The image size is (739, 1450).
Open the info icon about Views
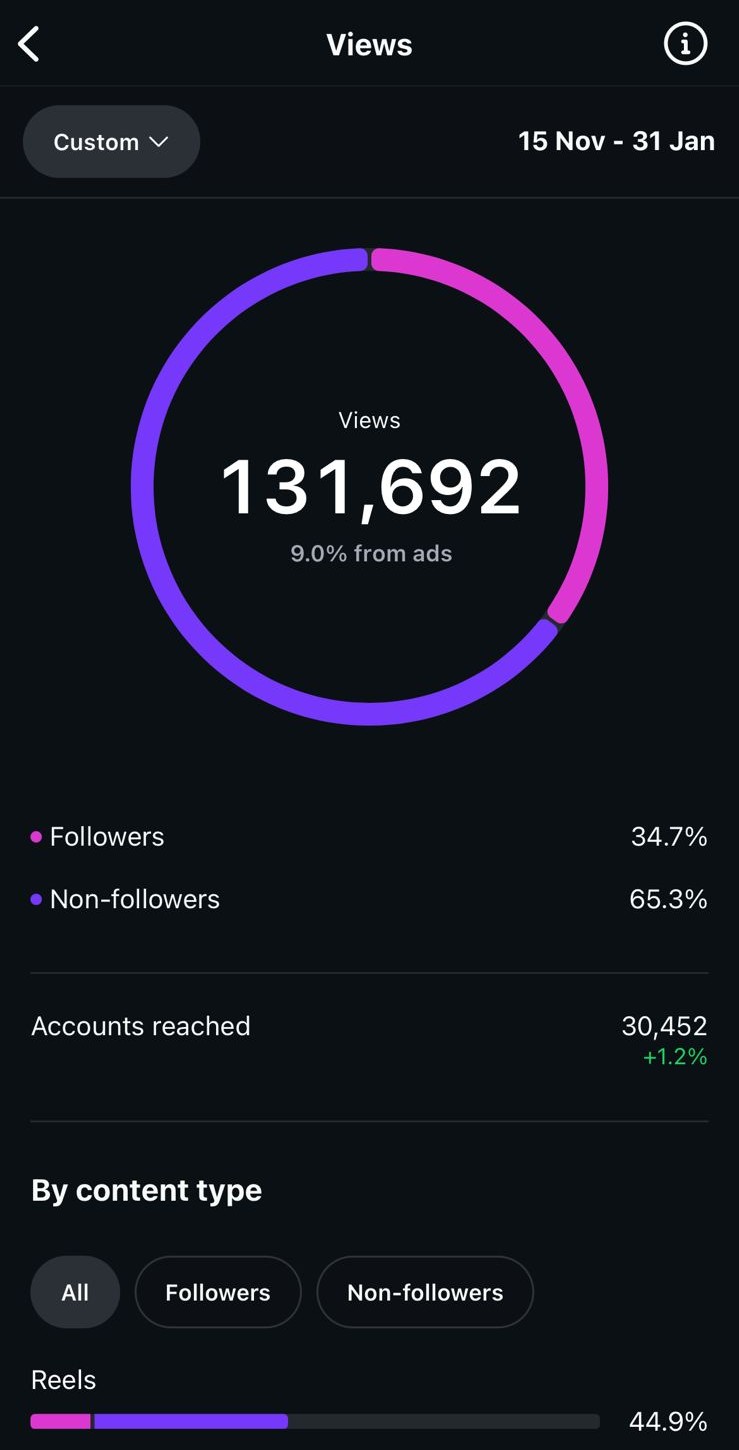point(685,44)
